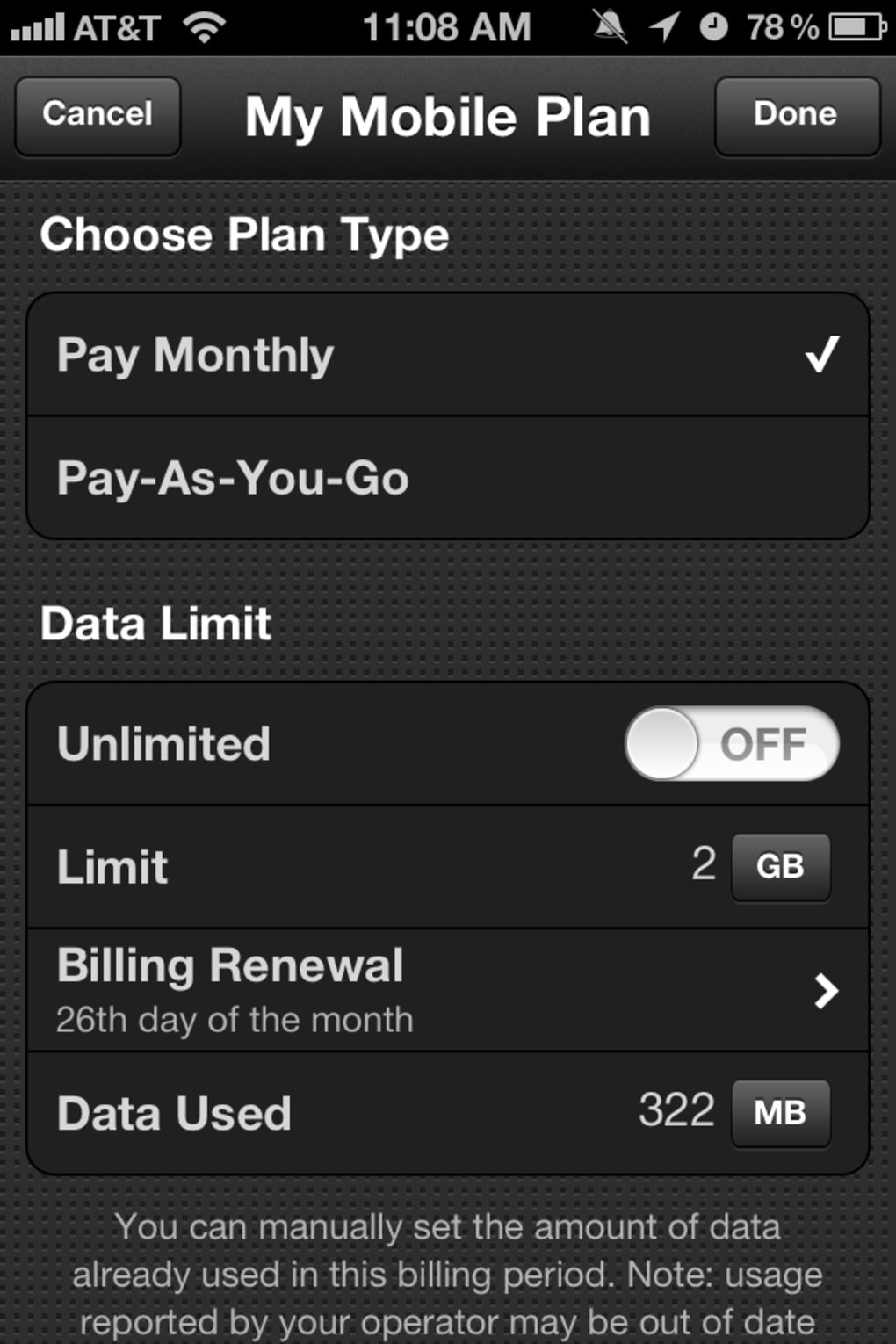Turn on the Unlimited data switch

coord(732,744)
